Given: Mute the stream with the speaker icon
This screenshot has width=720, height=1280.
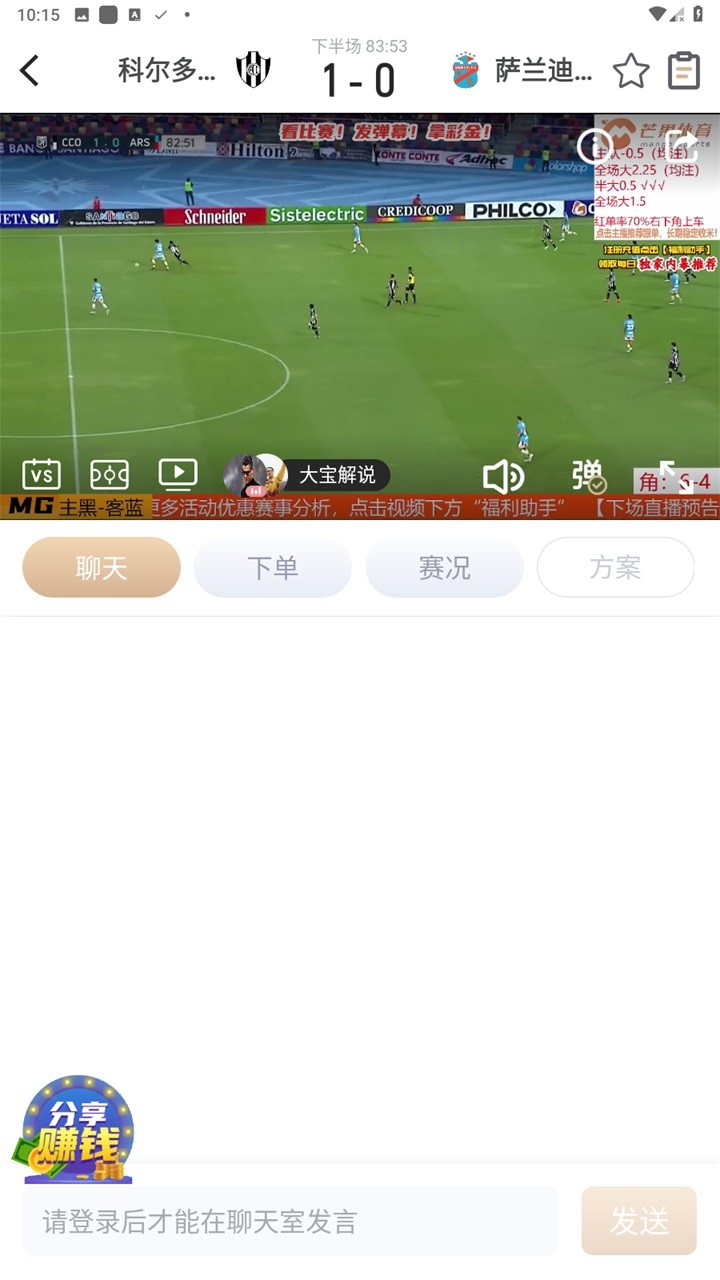Looking at the screenshot, I should (x=502, y=476).
